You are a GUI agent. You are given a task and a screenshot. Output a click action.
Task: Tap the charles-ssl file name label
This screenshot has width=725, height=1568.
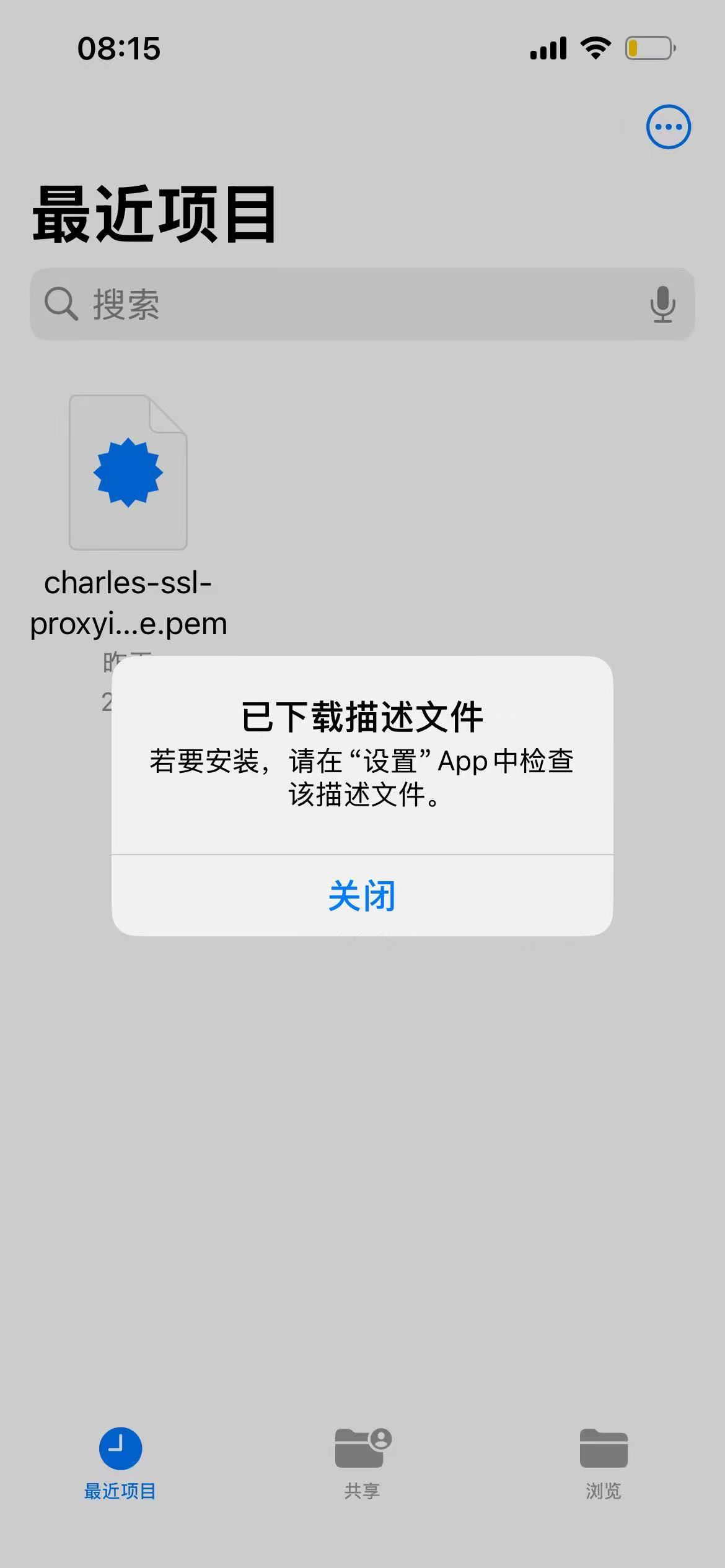(128, 602)
